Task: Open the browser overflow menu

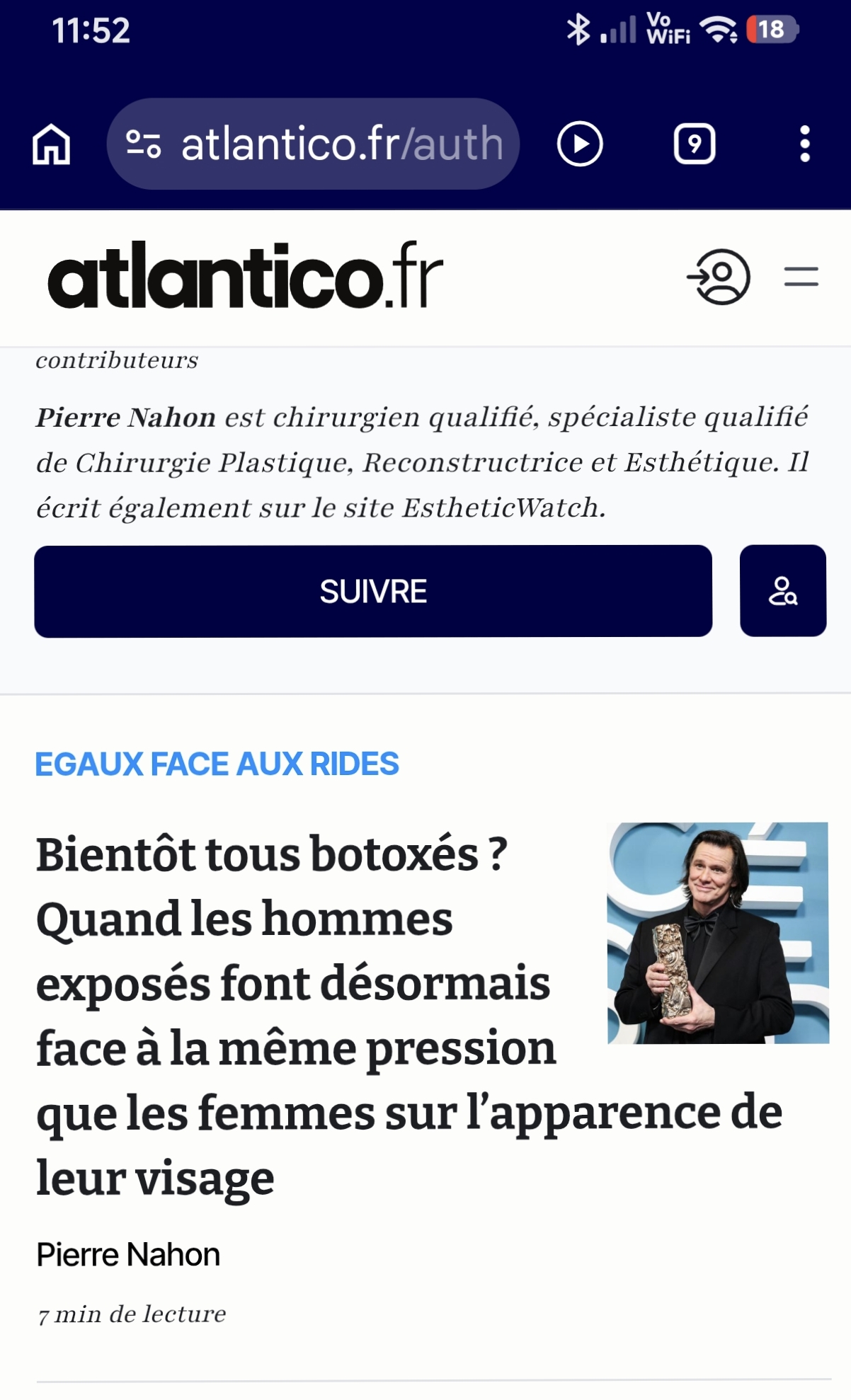Action: [x=804, y=144]
